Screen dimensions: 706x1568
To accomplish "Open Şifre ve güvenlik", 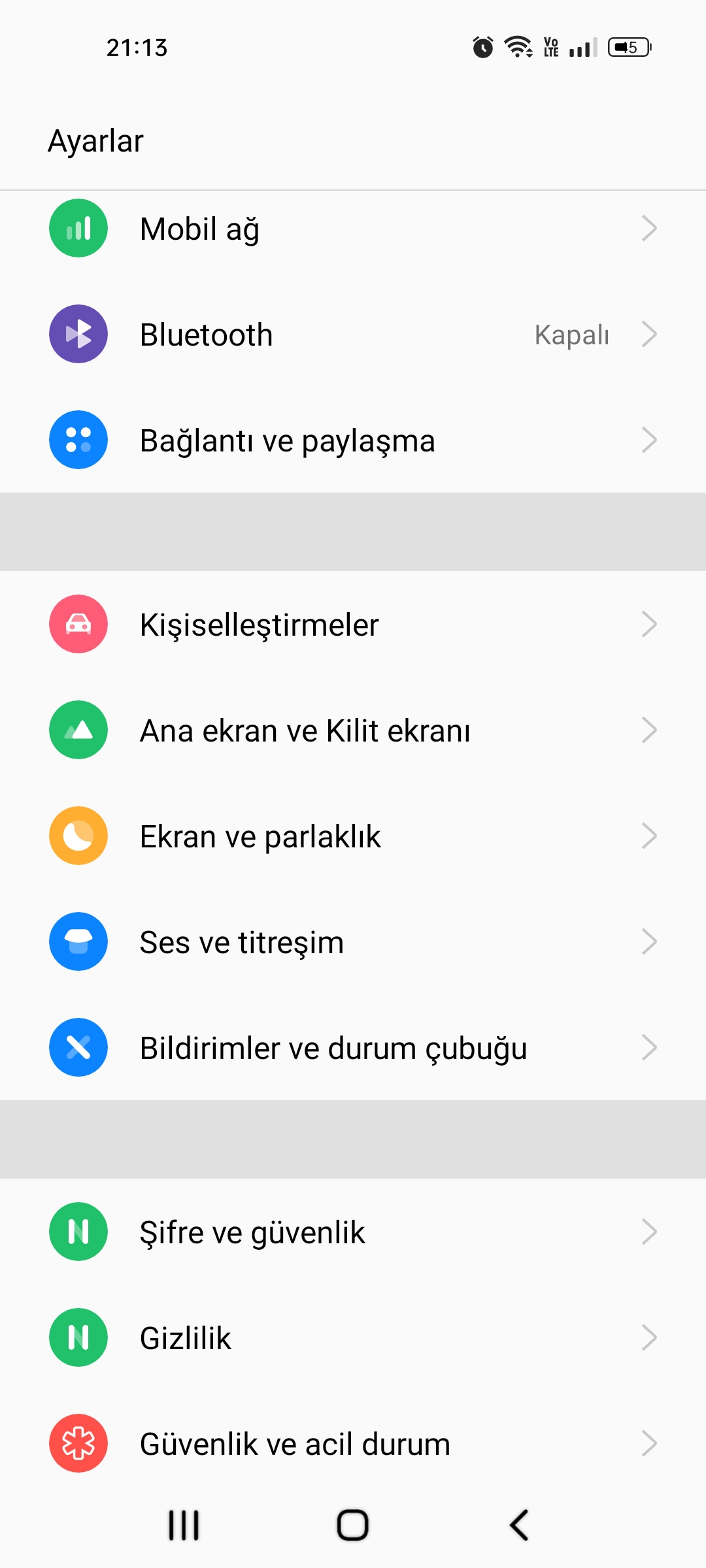I will [353, 1232].
